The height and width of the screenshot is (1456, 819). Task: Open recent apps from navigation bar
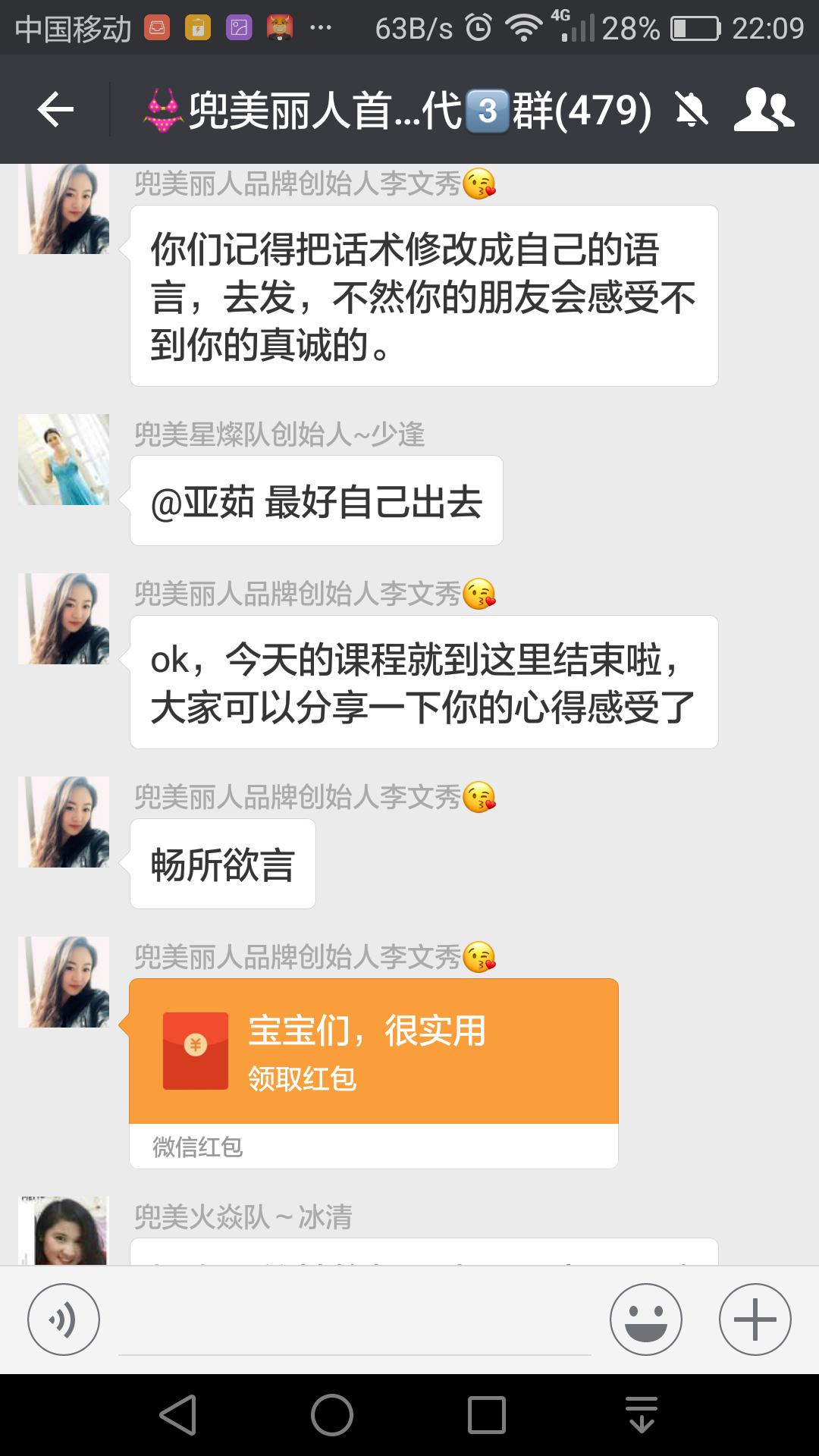point(487,1415)
